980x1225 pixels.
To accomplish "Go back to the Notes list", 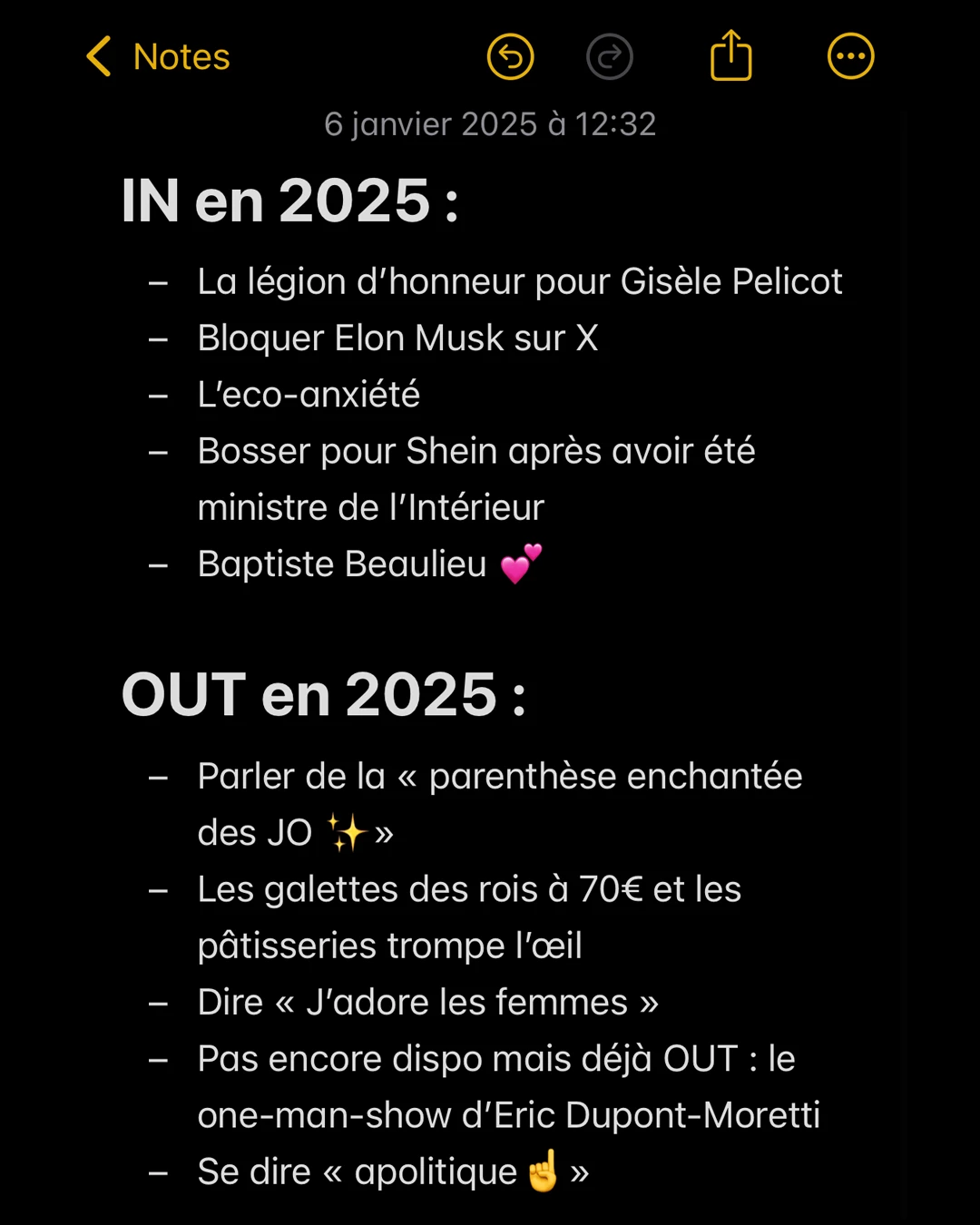I will 158,57.
